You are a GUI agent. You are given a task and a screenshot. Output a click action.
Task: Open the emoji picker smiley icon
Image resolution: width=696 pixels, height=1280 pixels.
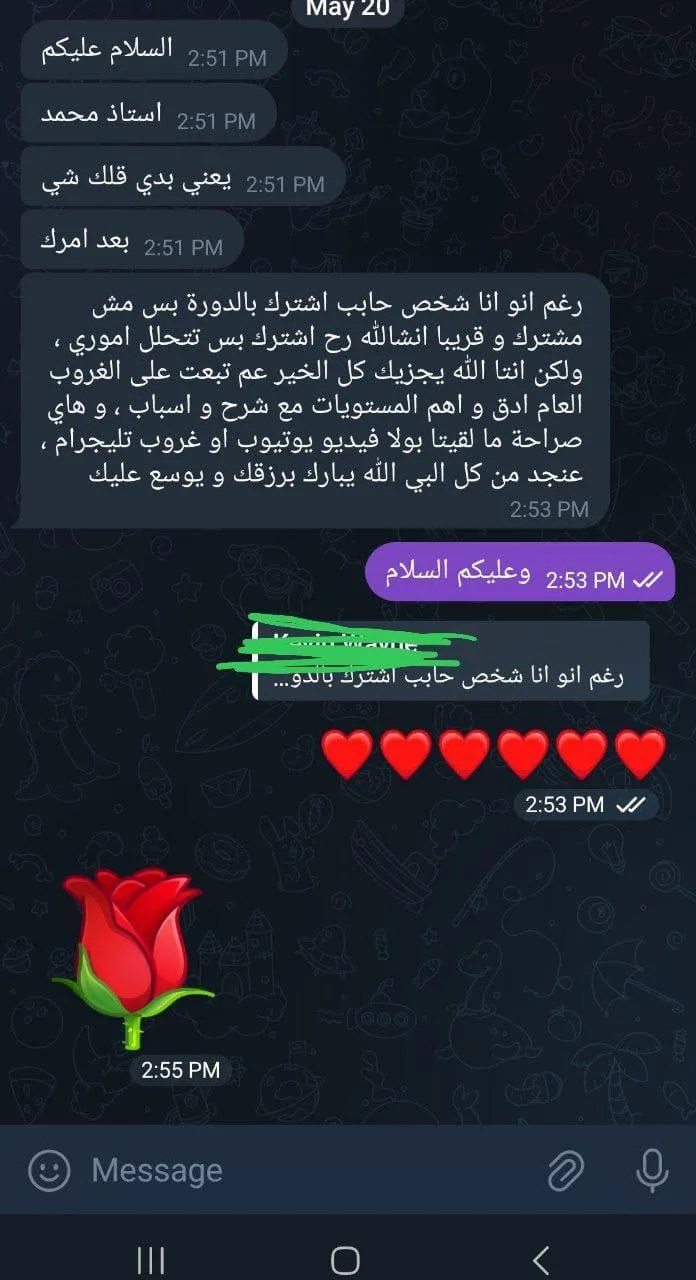click(x=49, y=1169)
